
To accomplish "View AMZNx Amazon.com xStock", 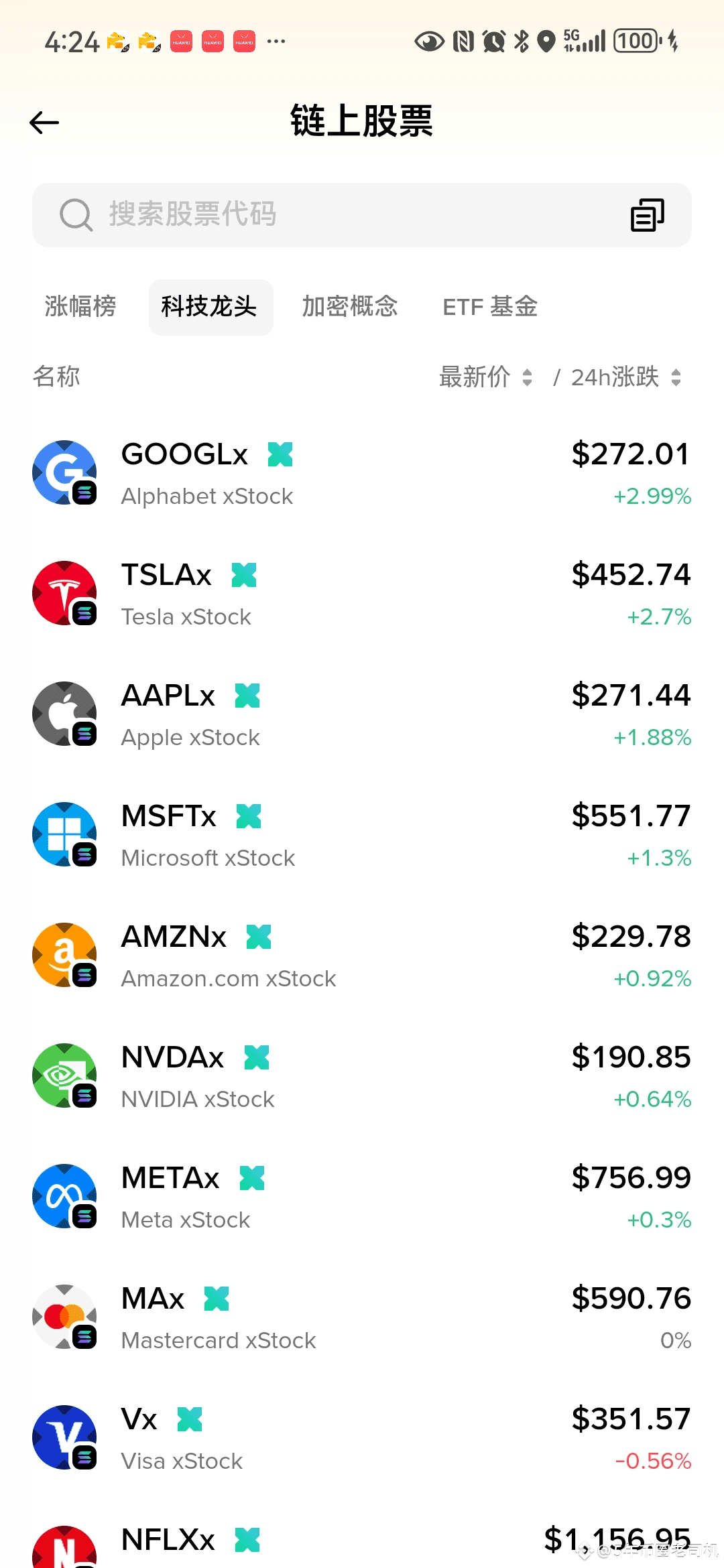I will click(x=362, y=956).
